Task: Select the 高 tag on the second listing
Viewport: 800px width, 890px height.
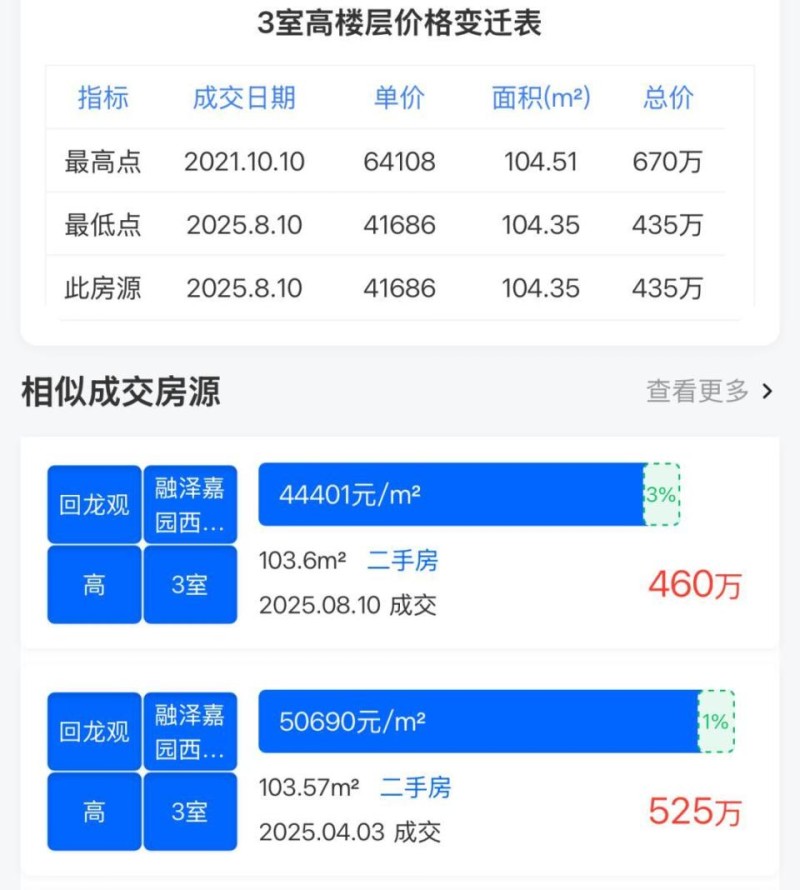Action: point(93,812)
